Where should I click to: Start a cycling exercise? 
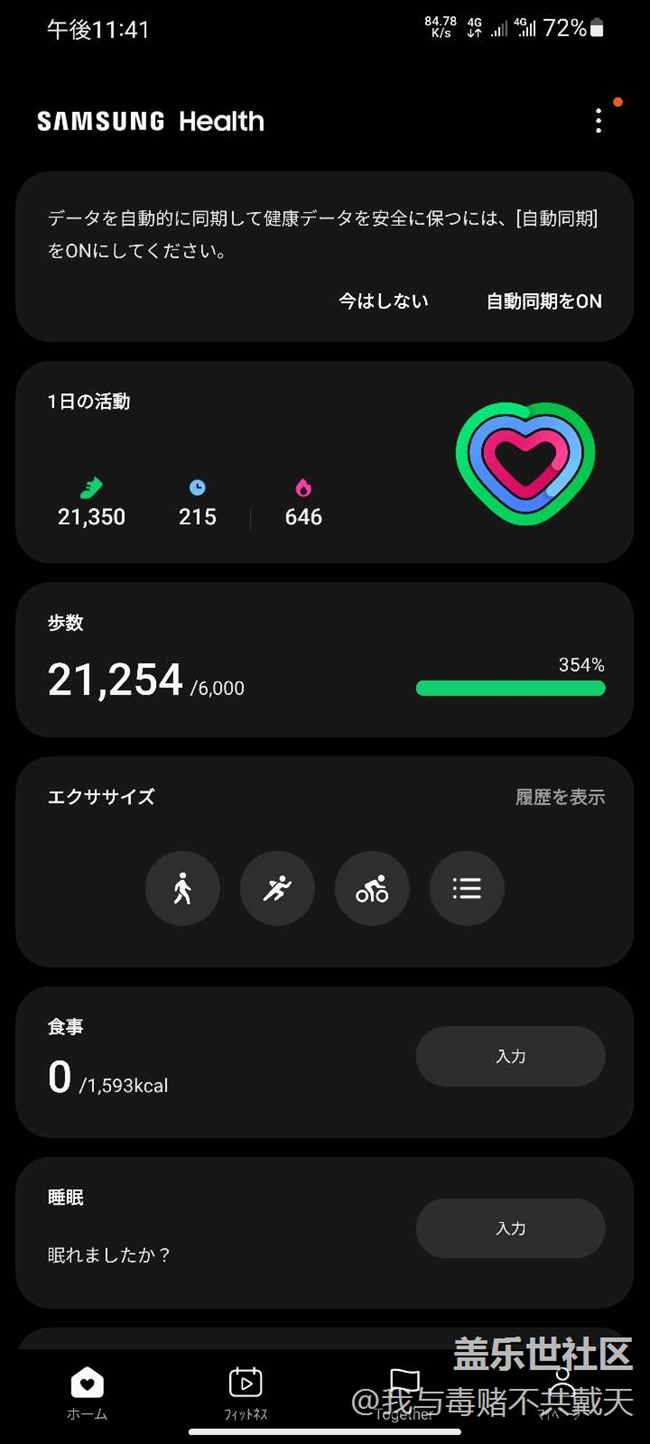coord(372,888)
